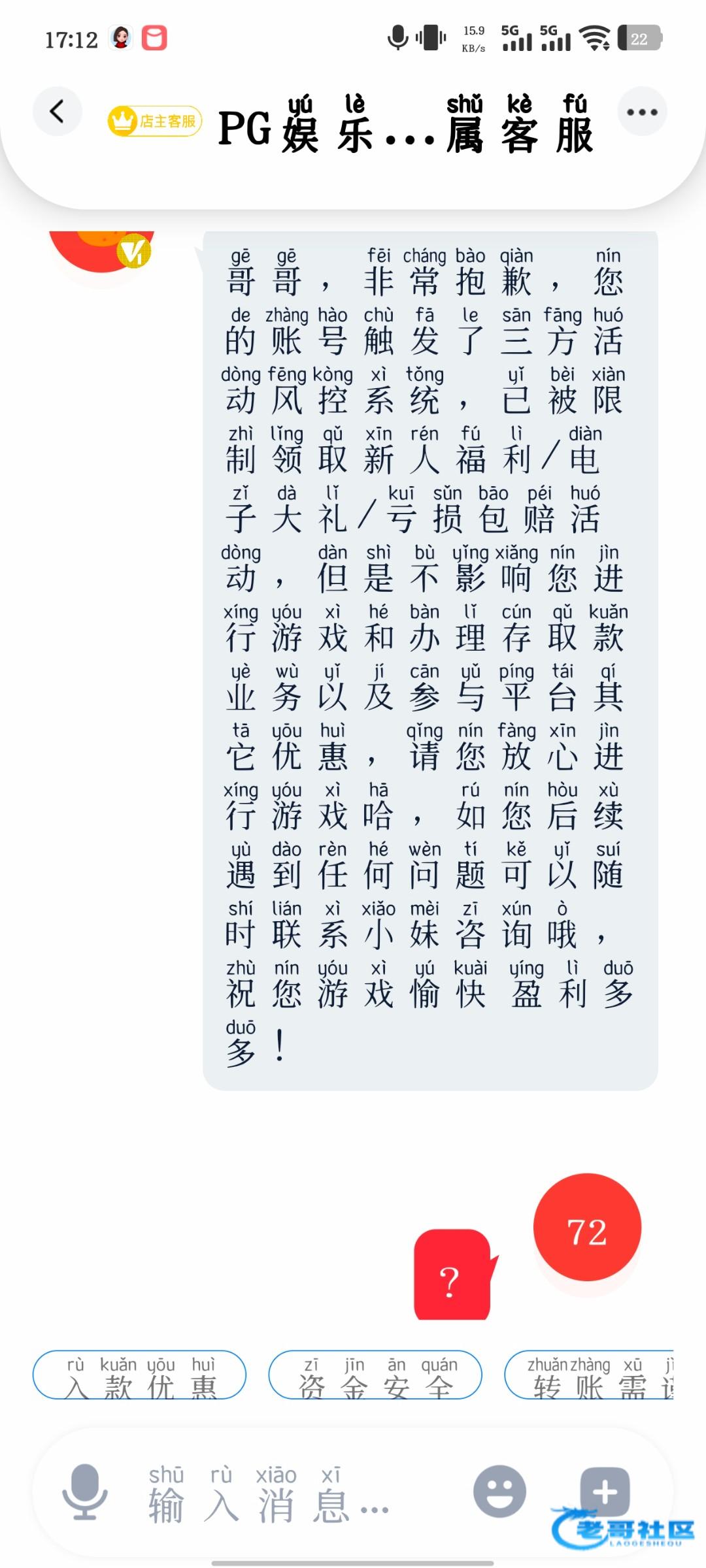Select the 入款优惠 quick reply chip

[x=139, y=1375]
